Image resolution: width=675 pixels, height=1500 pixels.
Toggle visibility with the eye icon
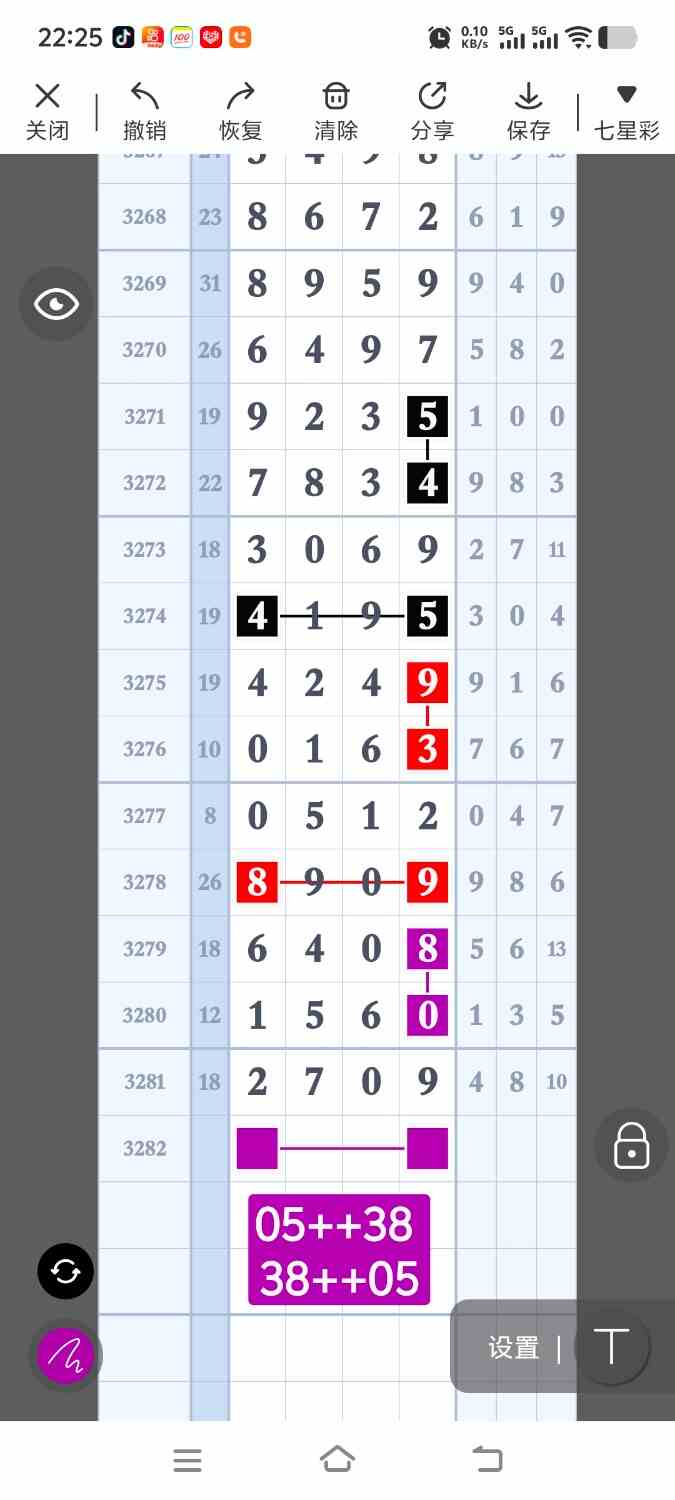(x=57, y=304)
